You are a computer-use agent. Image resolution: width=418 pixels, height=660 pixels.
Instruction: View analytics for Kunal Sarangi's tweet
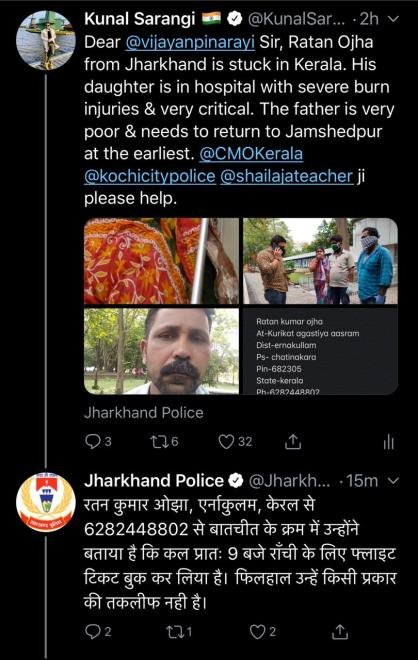pos(389,442)
